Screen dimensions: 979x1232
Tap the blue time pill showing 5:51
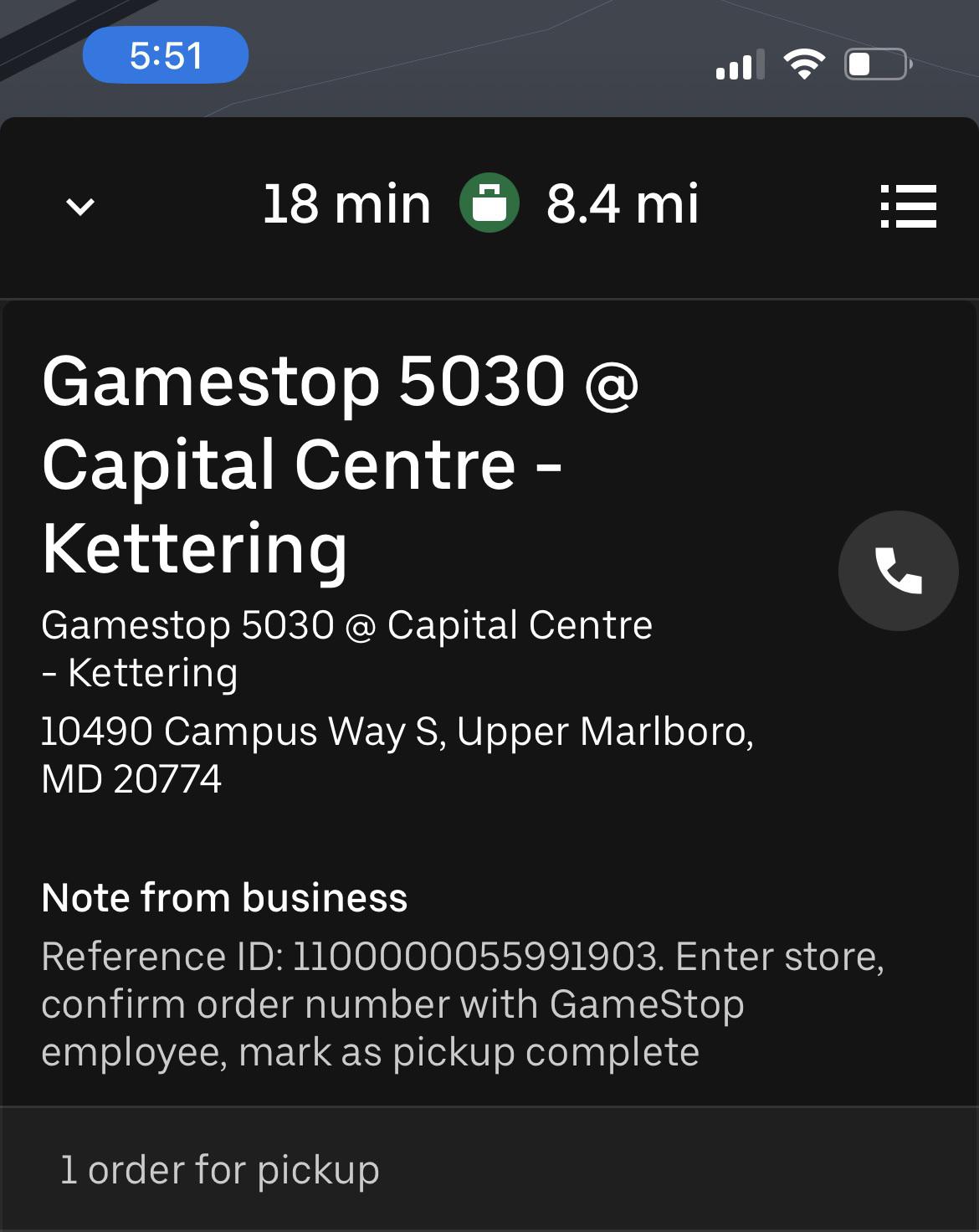tap(165, 54)
